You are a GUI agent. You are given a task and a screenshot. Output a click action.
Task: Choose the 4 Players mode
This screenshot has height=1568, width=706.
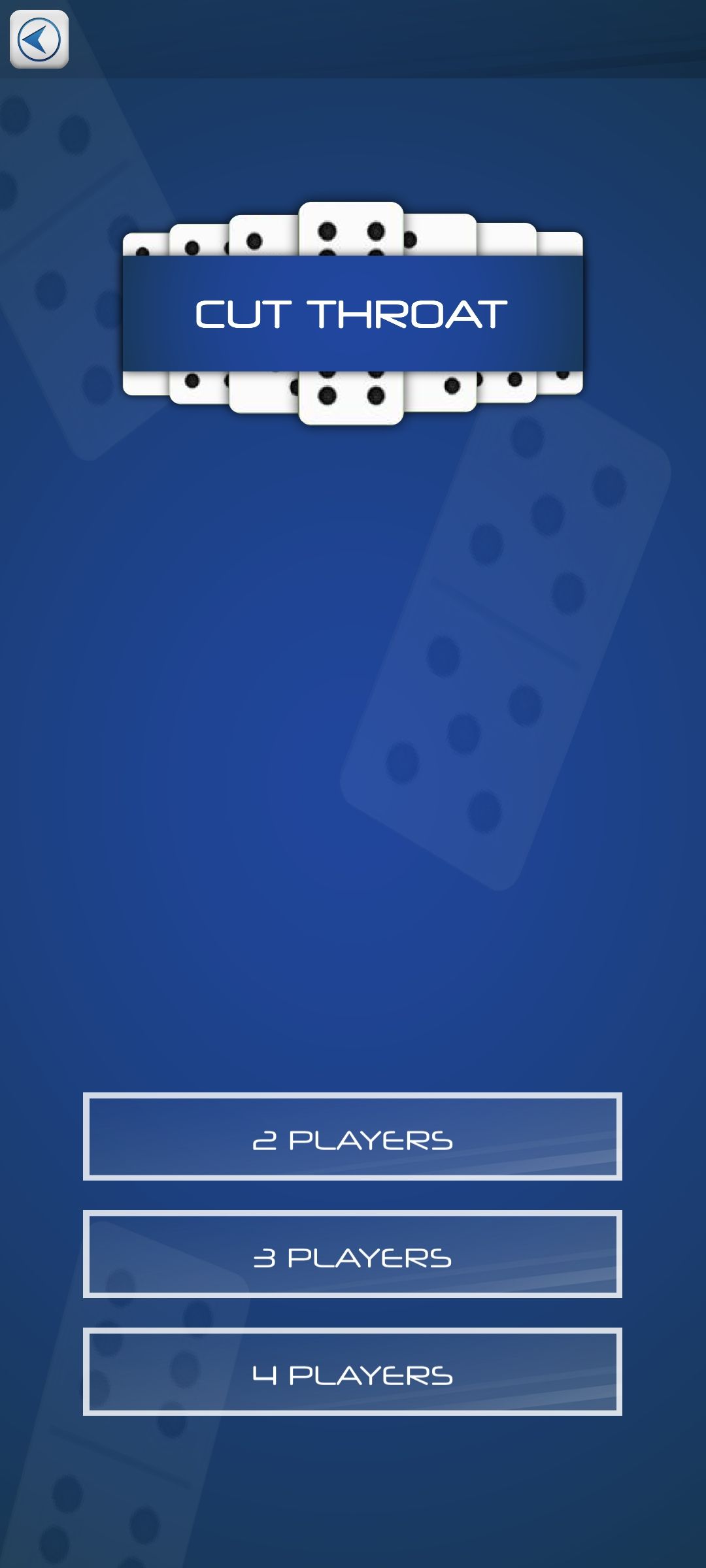[x=352, y=1372]
